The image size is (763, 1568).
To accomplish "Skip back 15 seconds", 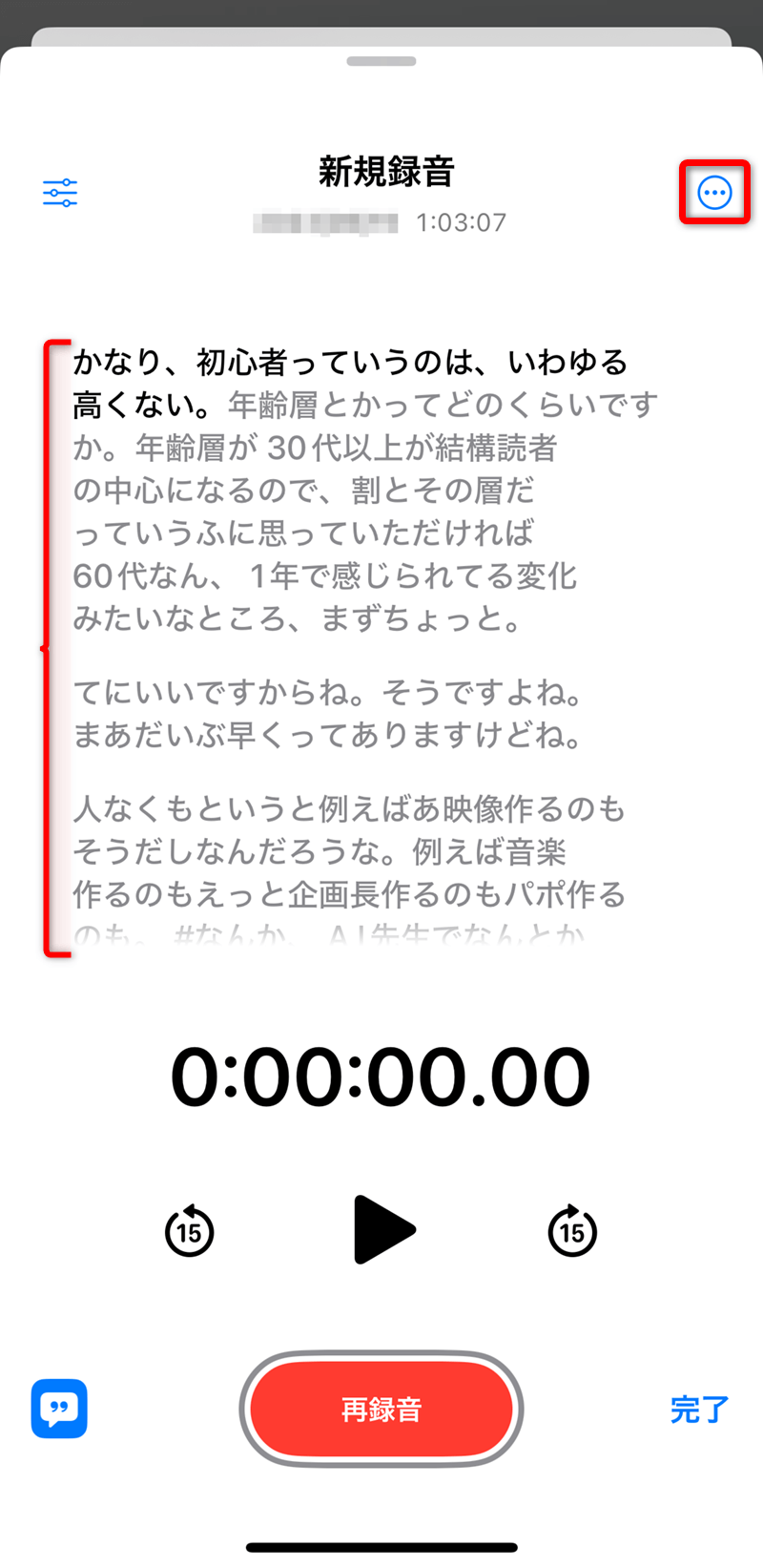I will [x=189, y=1231].
